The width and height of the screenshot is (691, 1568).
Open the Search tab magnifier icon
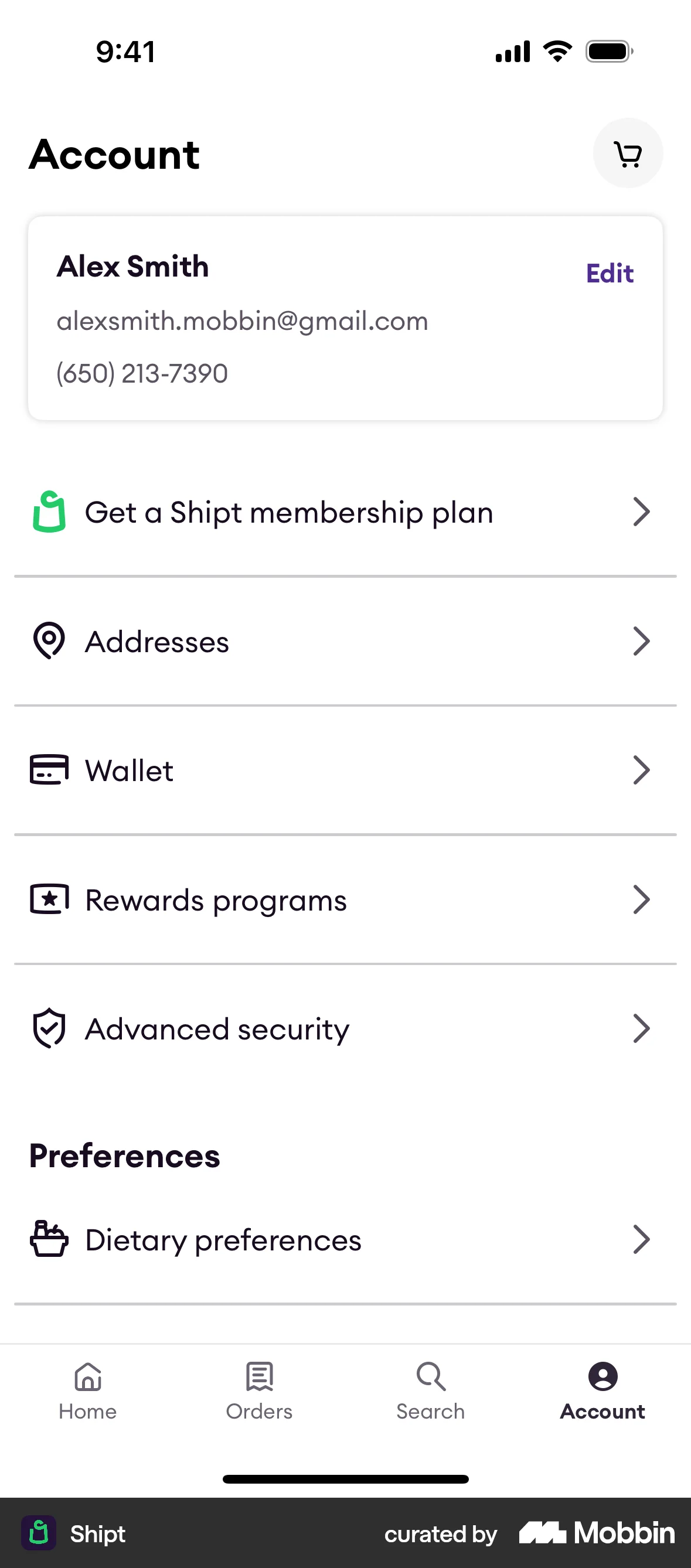click(430, 1377)
